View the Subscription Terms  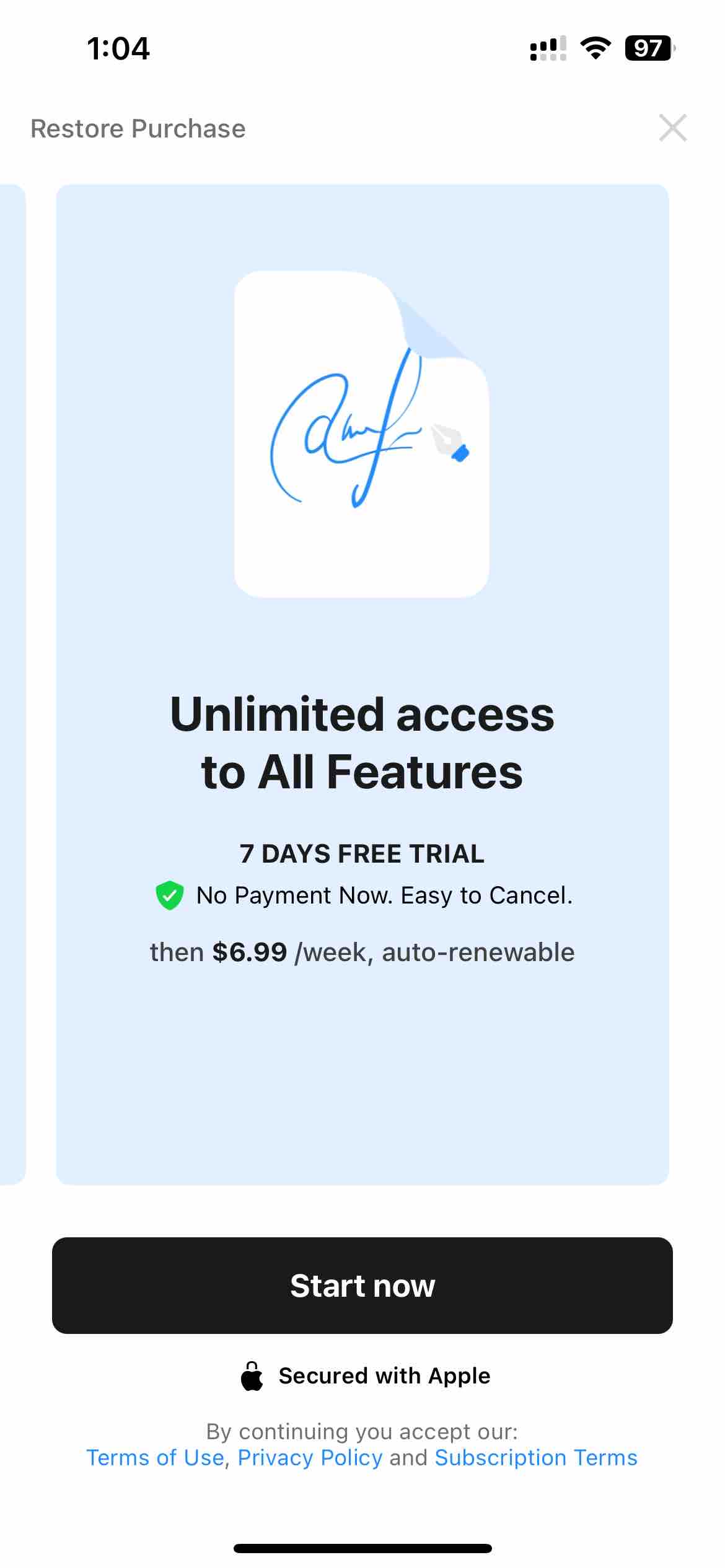point(536,1458)
